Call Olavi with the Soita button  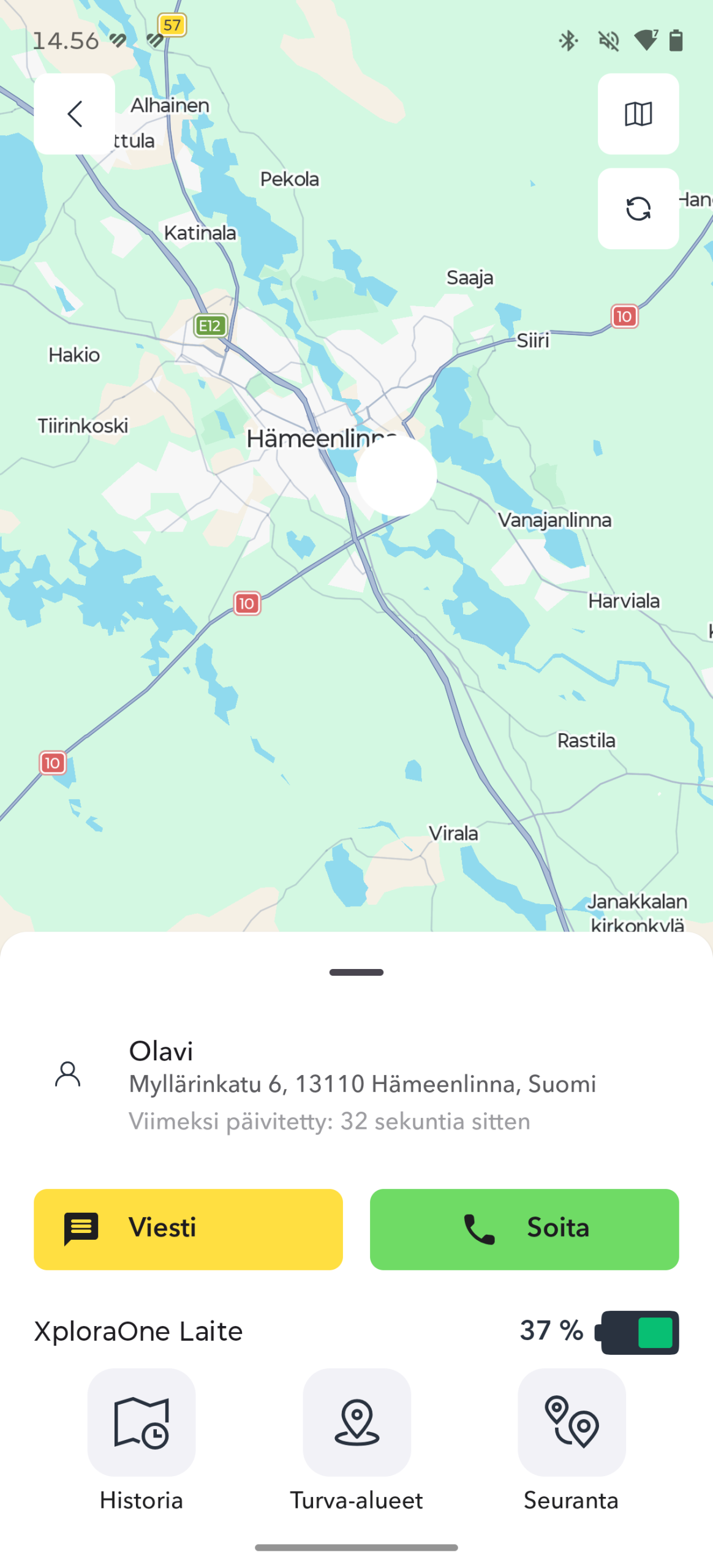pyautogui.click(x=524, y=1229)
